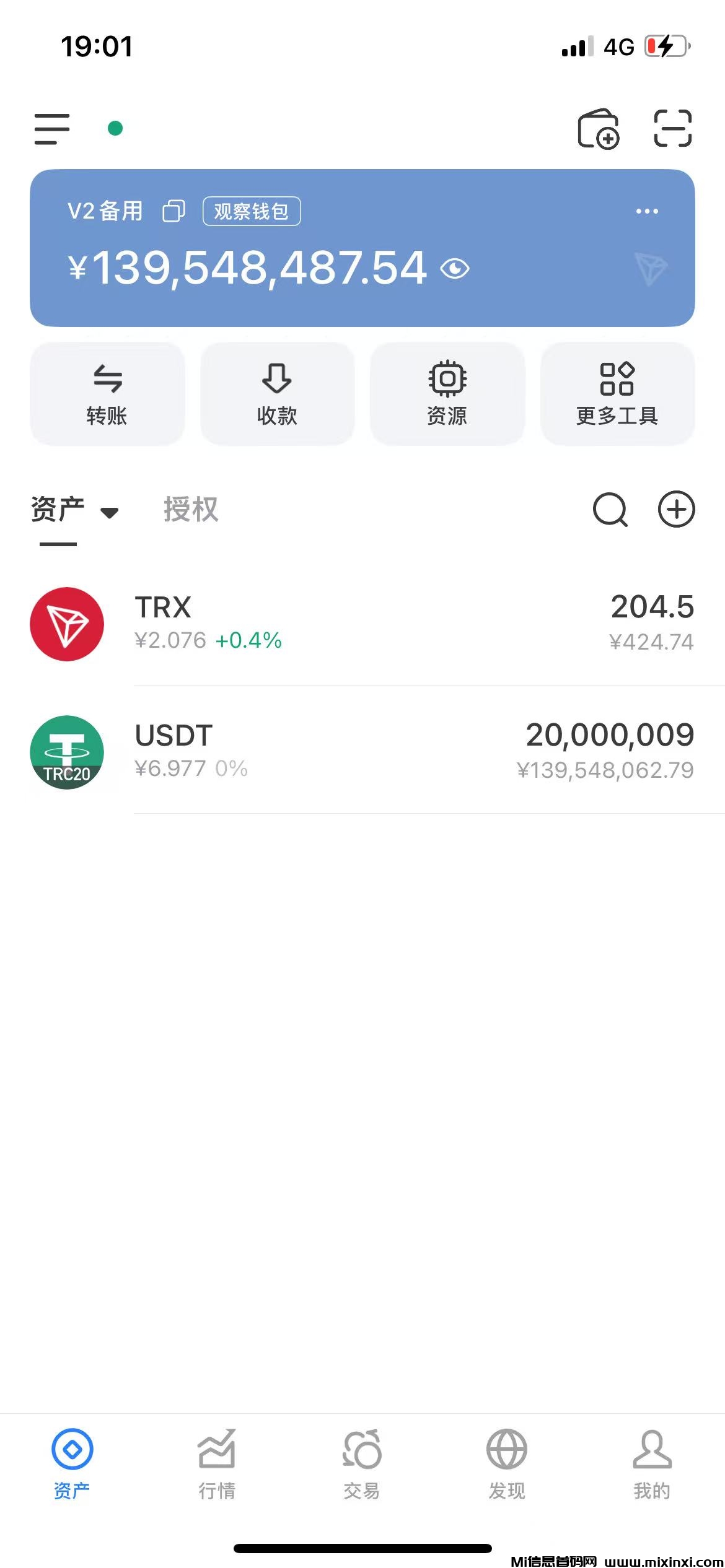Tap the add wallet icon
Screen dimensions: 725x1568
[x=598, y=128]
